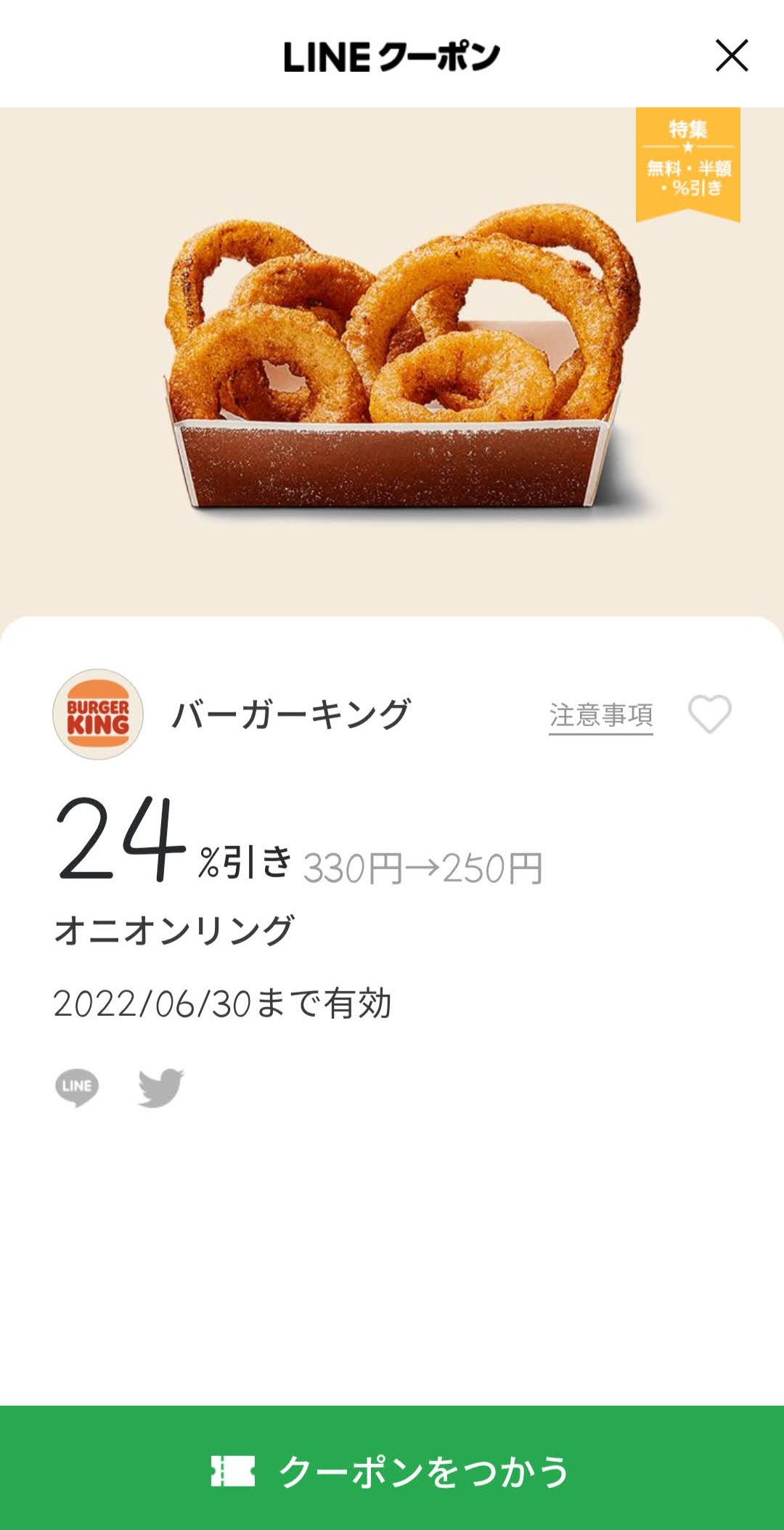Open the 特集 free/half-price/% off badge

687,164
